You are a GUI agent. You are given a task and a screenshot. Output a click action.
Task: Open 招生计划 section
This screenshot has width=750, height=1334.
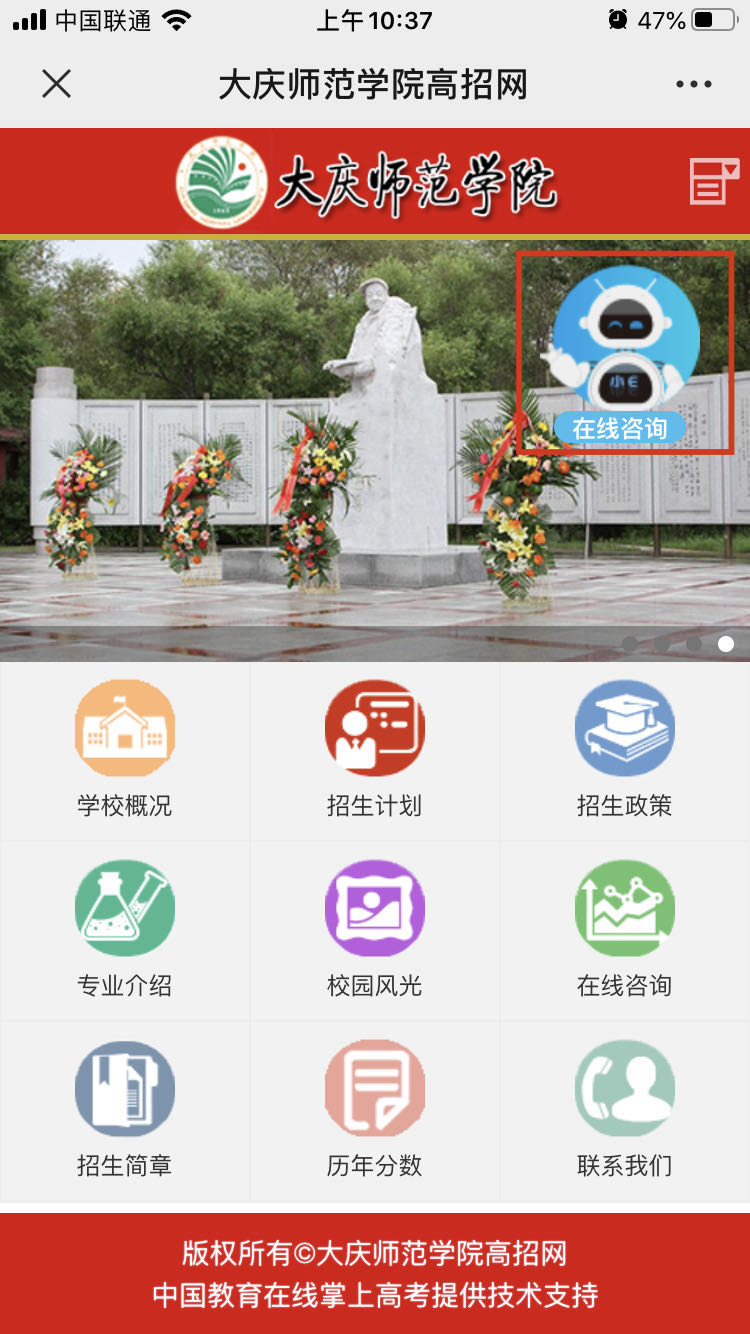pos(375,748)
